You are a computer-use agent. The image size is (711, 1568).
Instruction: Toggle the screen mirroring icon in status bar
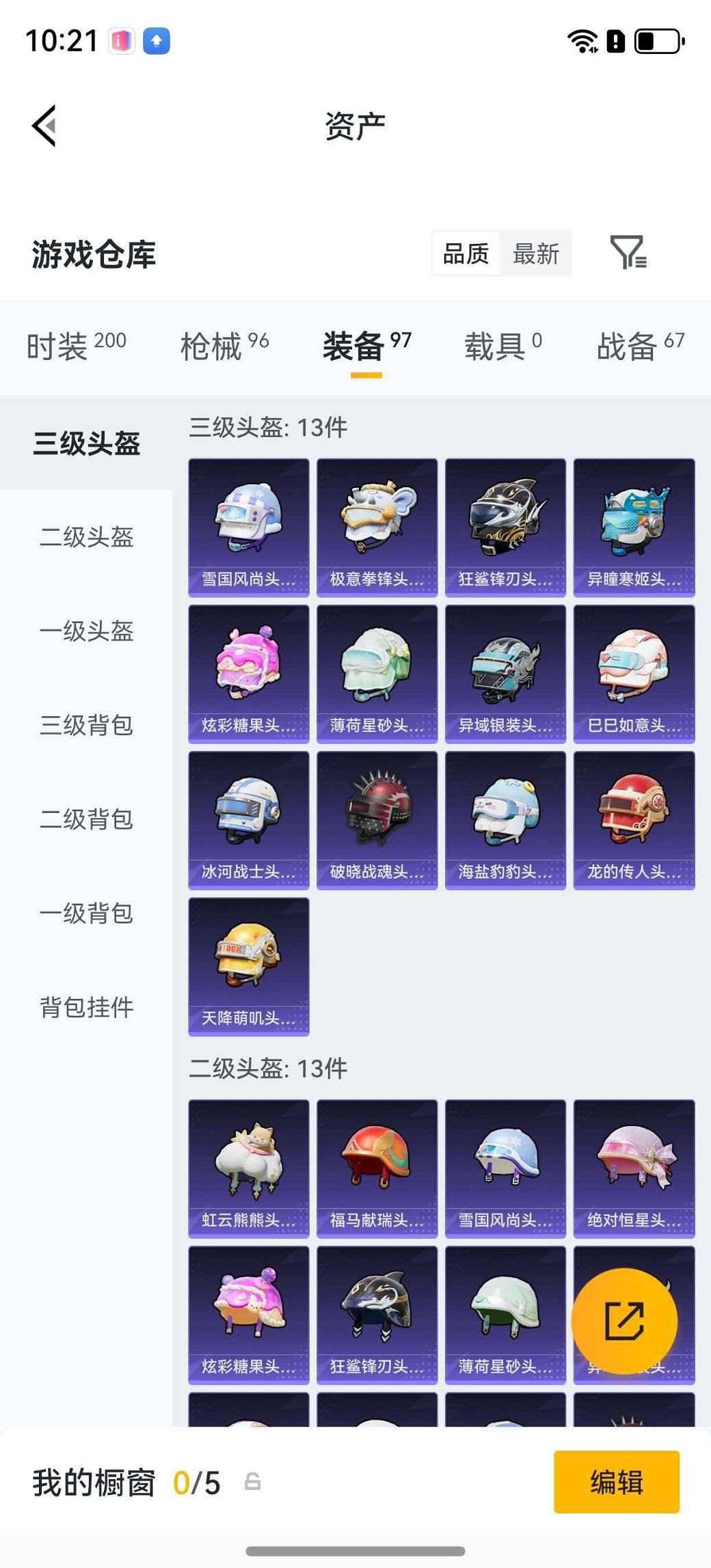[156, 42]
